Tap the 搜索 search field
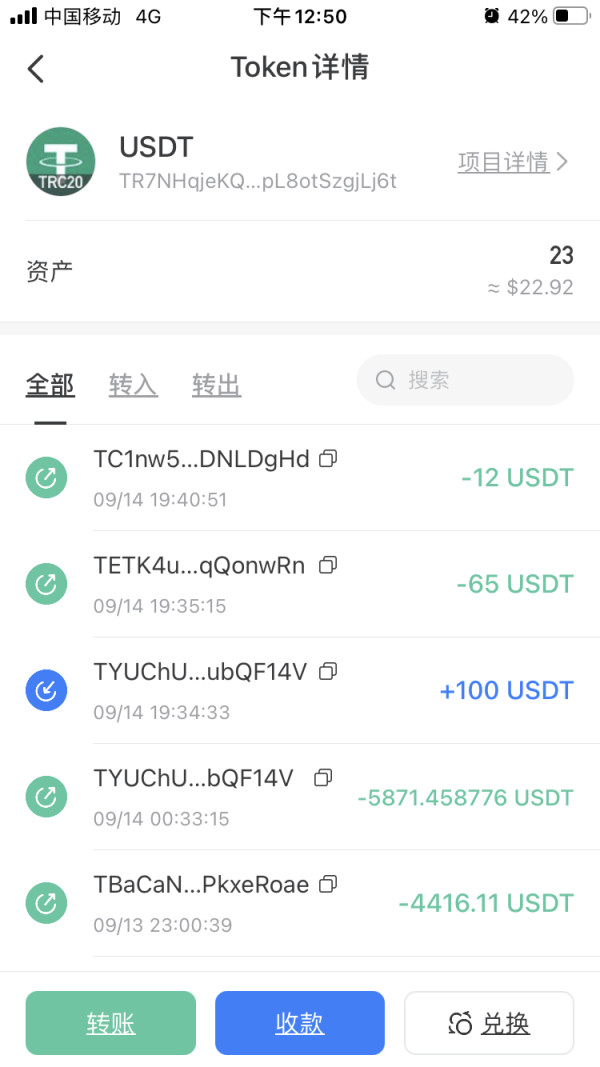The height and width of the screenshot is (1067, 600). click(465, 380)
